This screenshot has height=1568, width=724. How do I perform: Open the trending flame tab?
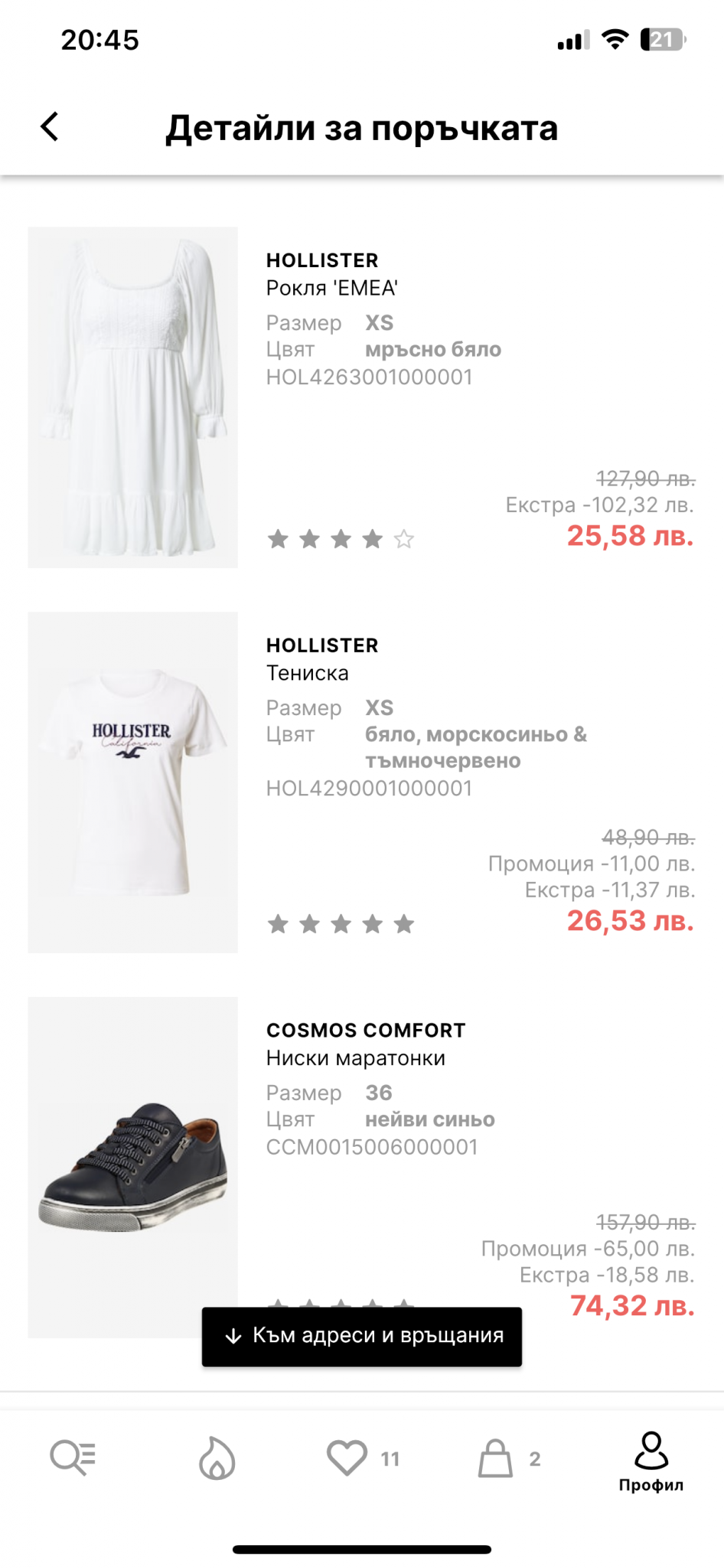tap(217, 1457)
